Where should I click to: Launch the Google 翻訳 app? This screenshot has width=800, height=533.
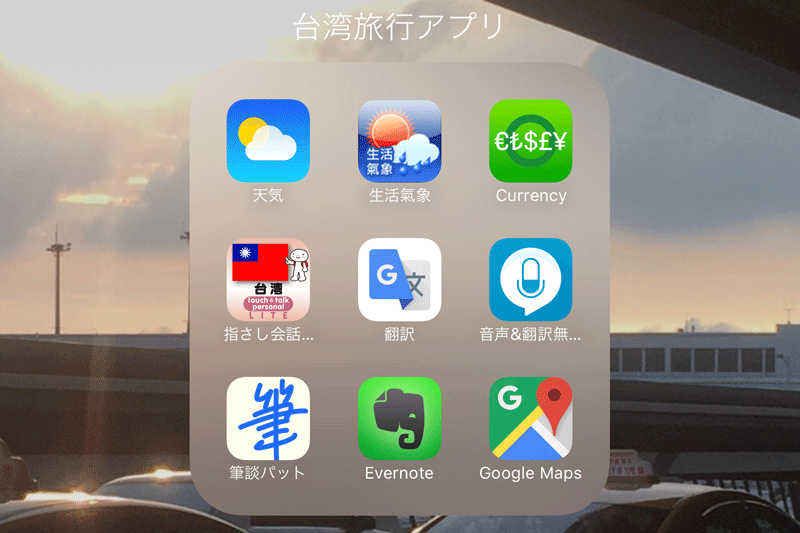pyautogui.click(x=399, y=279)
